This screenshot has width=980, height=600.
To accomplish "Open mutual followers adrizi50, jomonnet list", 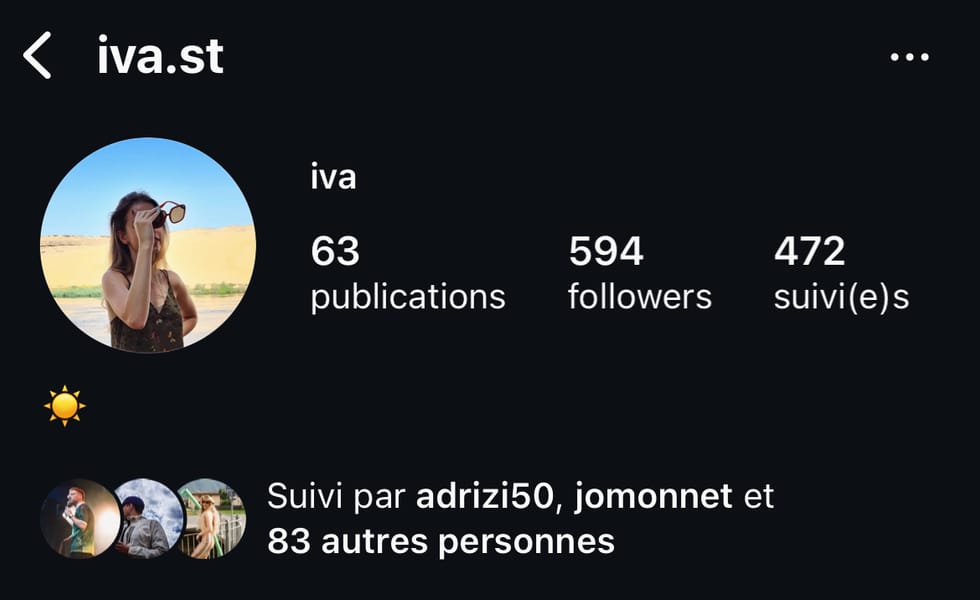I will [520, 518].
